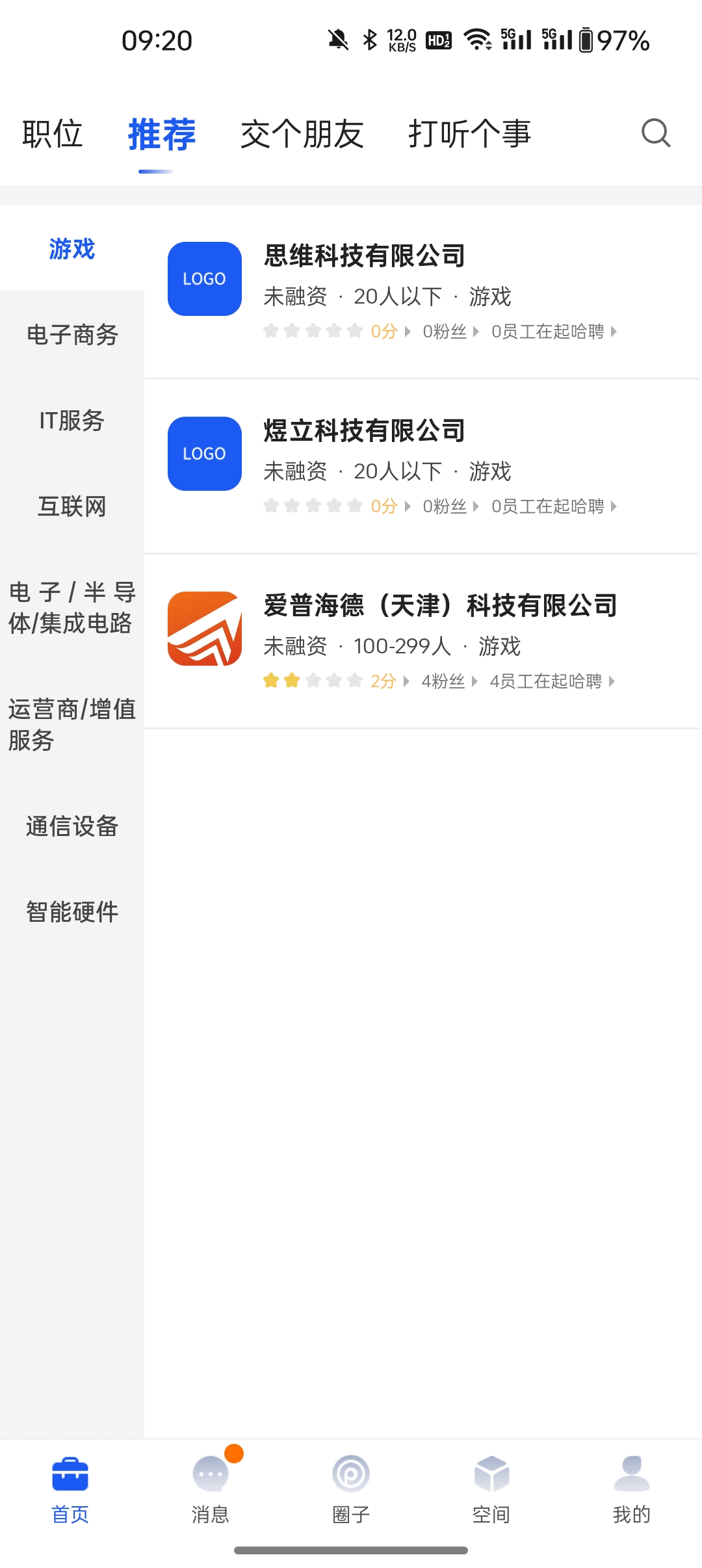Select the 智能硬件 category
Screen dimensions: 702x1568
(x=71, y=912)
